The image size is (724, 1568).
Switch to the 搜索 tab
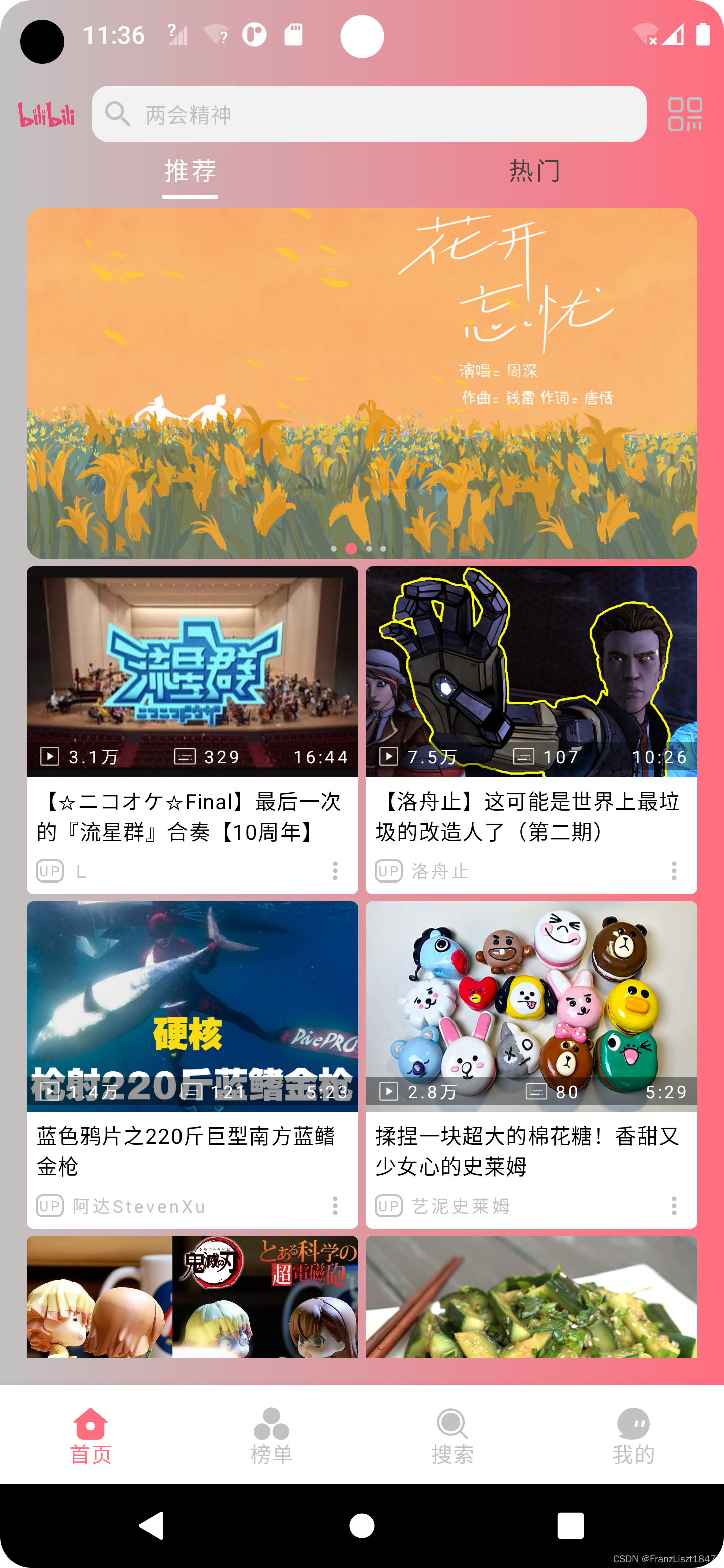point(452,1437)
